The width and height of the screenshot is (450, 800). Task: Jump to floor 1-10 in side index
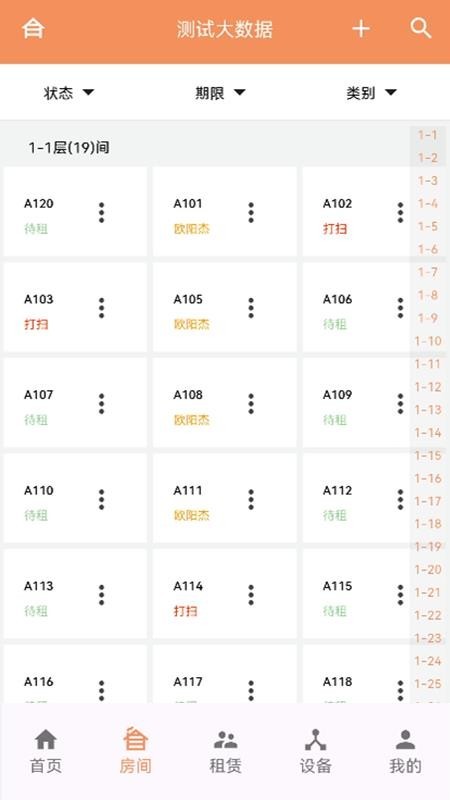[x=428, y=341]
